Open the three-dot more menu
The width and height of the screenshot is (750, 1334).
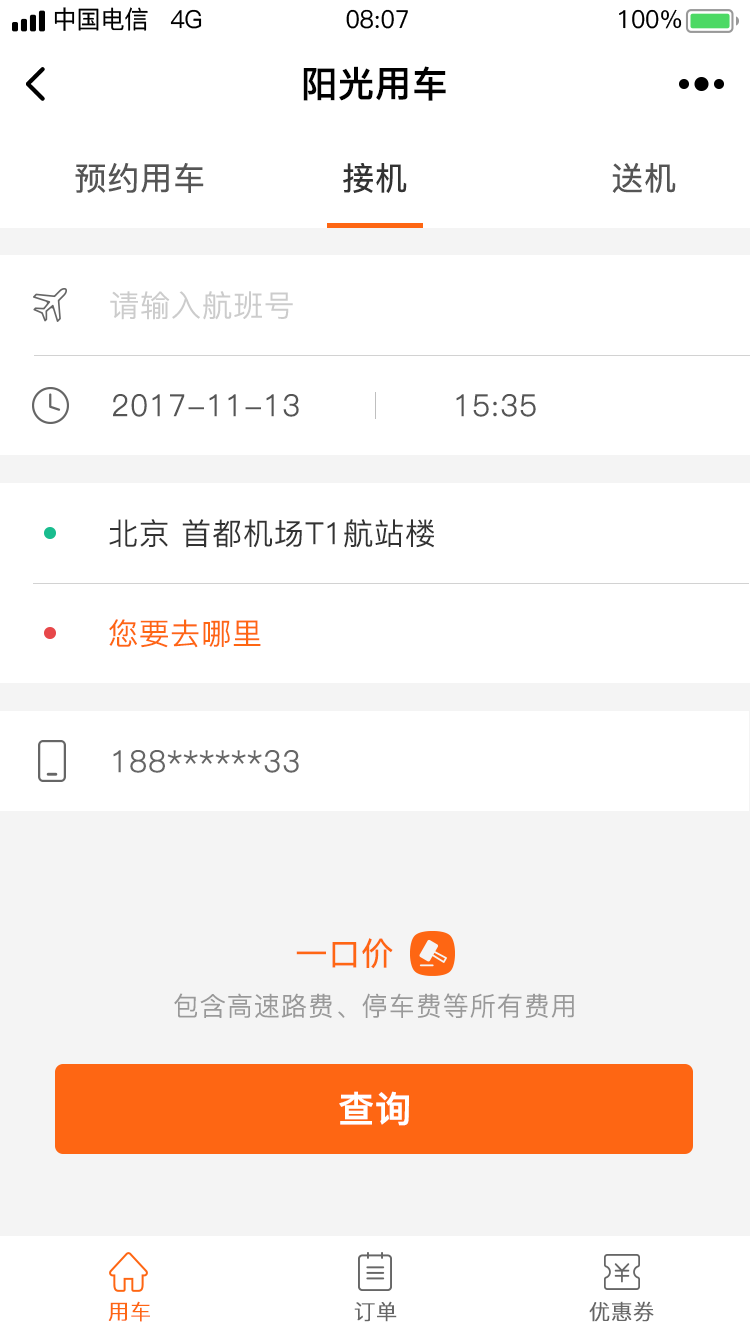[x=701, y=84]
